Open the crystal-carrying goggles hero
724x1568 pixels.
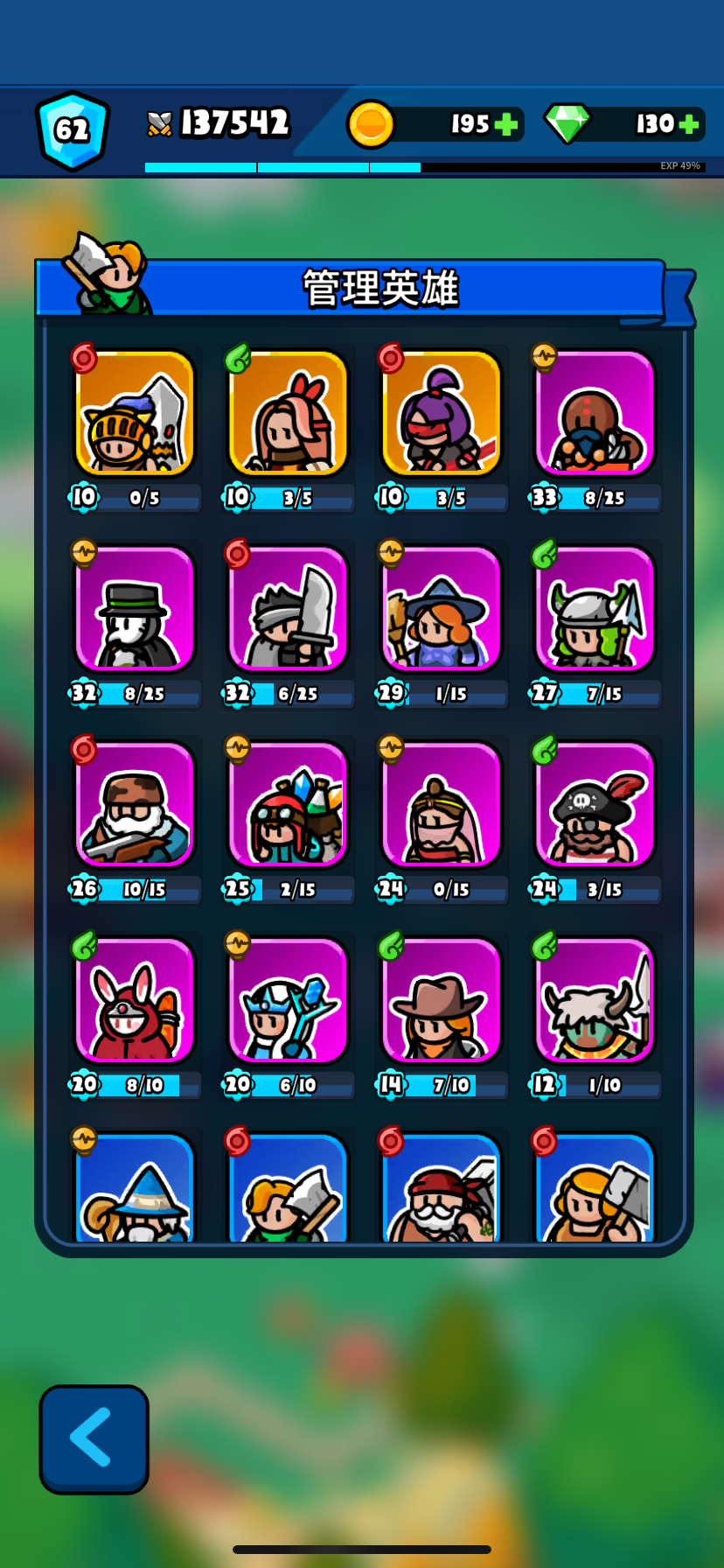288,805
